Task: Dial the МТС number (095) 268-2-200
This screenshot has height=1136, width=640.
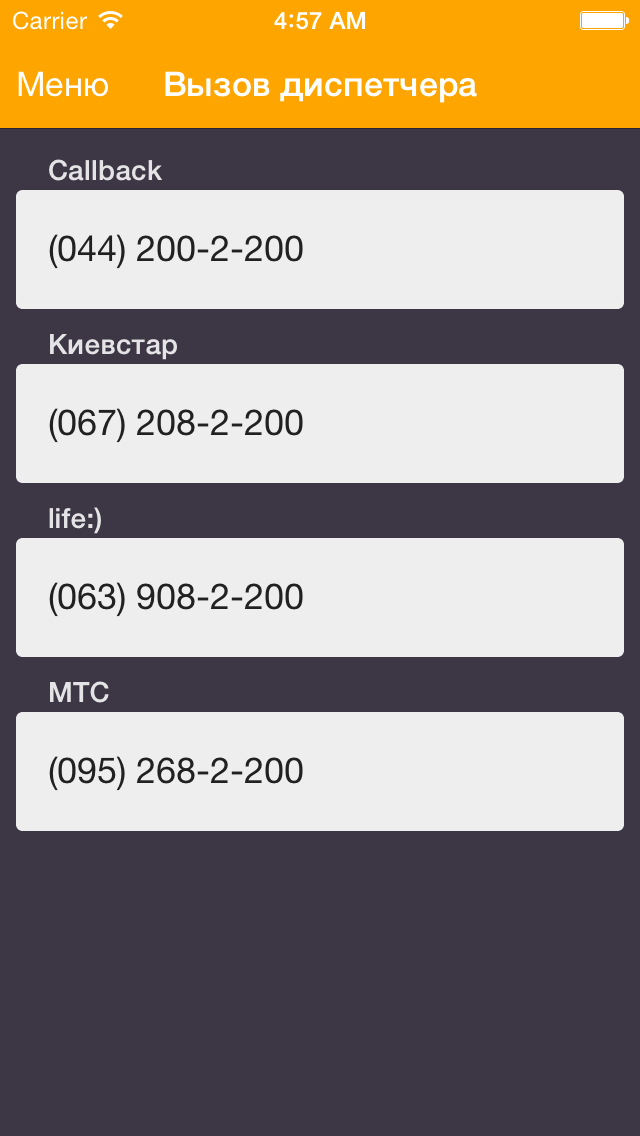Action: click(320, 771)
